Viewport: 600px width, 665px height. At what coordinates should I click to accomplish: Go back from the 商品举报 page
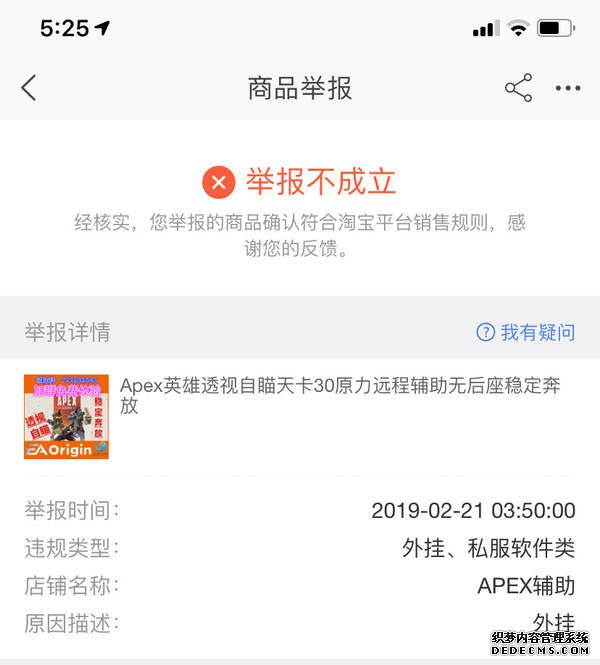tap(29, 88)
